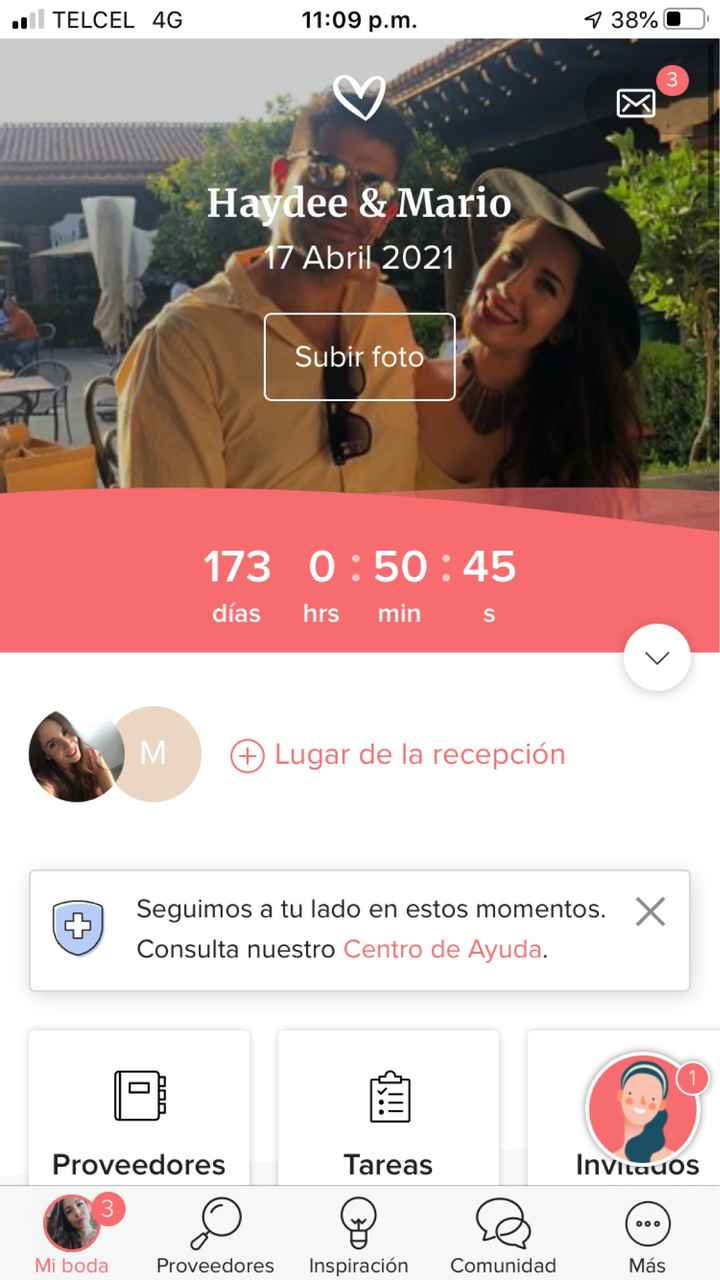
Task: Open the messages inbox envelope icon
Action: pyautogui.click(x=637, y=101)
